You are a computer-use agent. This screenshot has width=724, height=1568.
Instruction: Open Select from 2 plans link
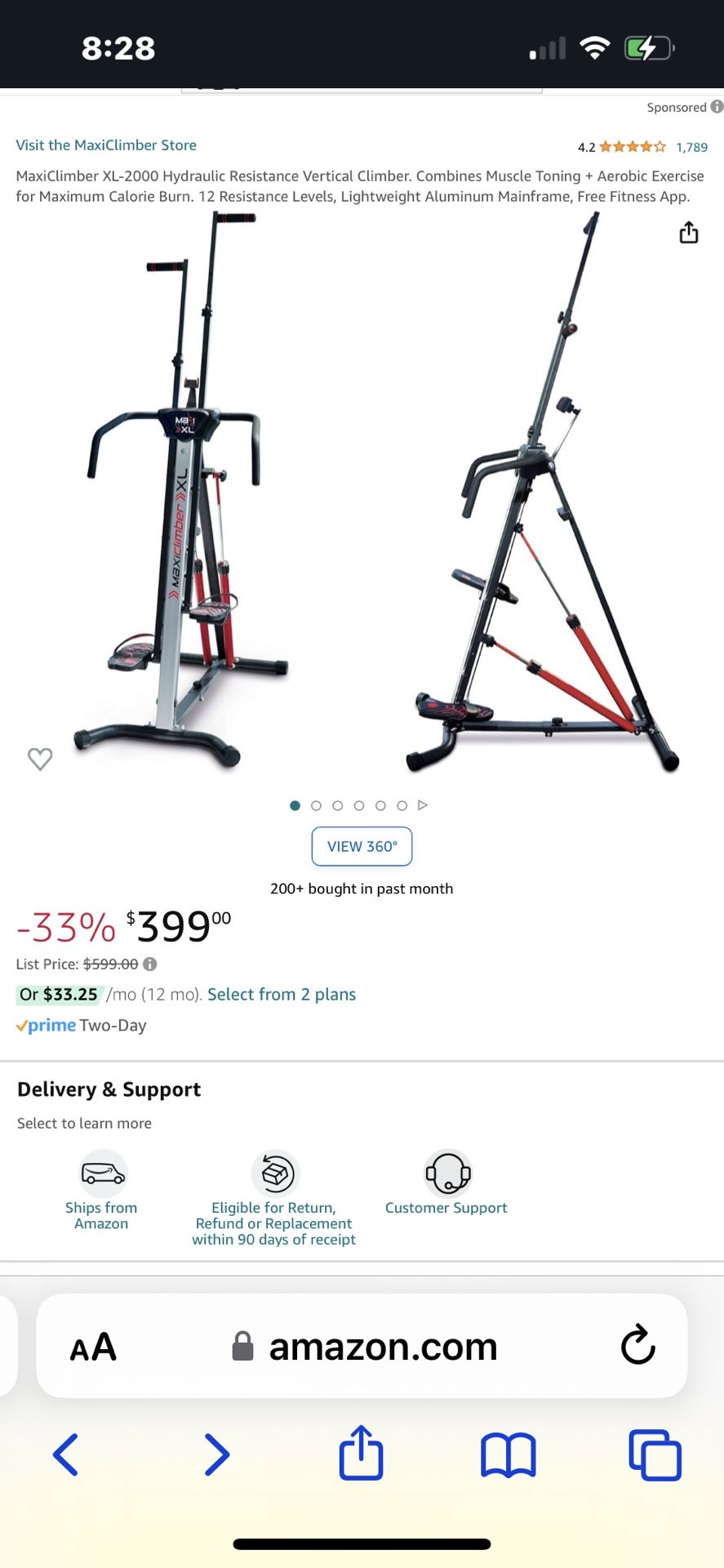(282, 995)
